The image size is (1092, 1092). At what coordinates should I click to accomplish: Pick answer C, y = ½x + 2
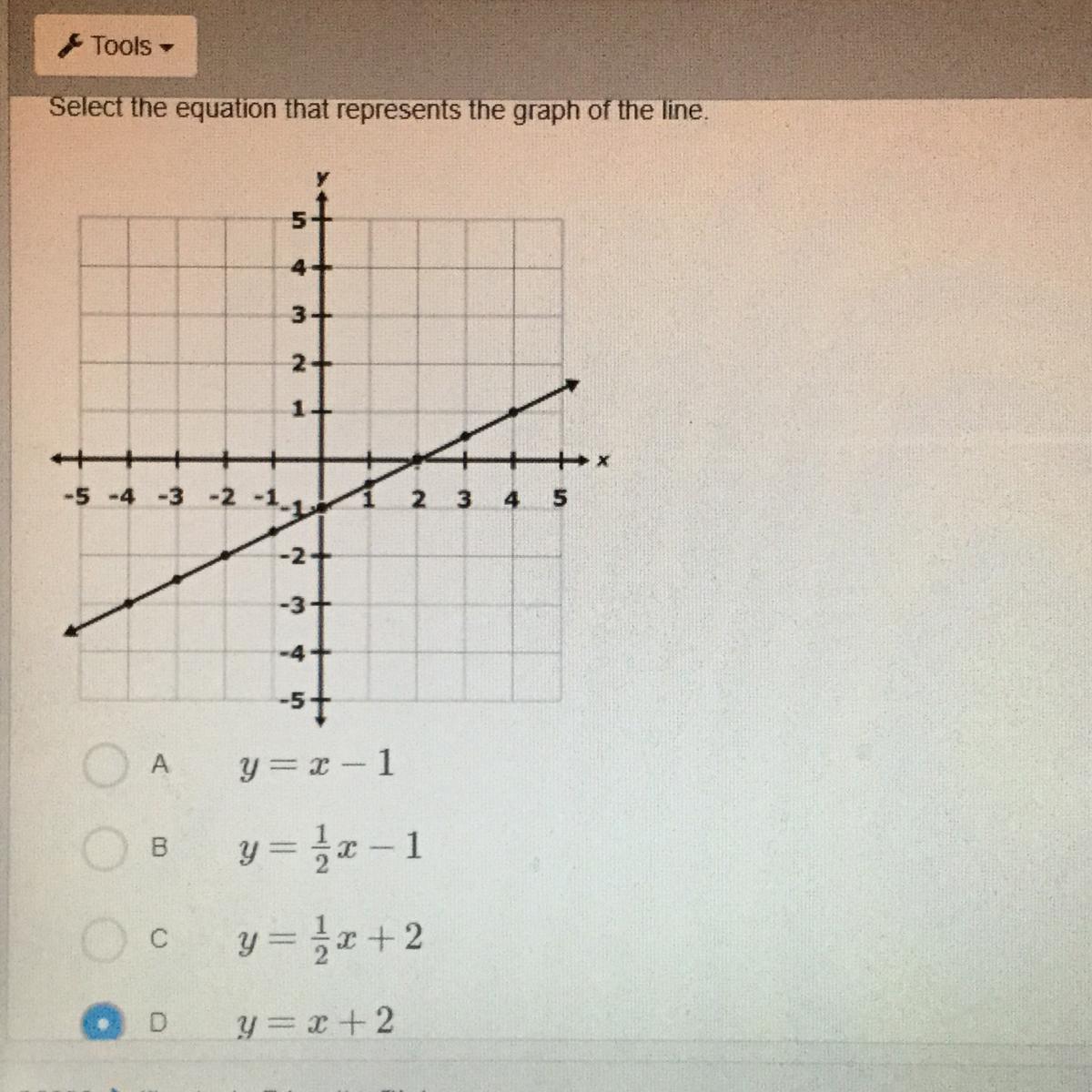104,939
